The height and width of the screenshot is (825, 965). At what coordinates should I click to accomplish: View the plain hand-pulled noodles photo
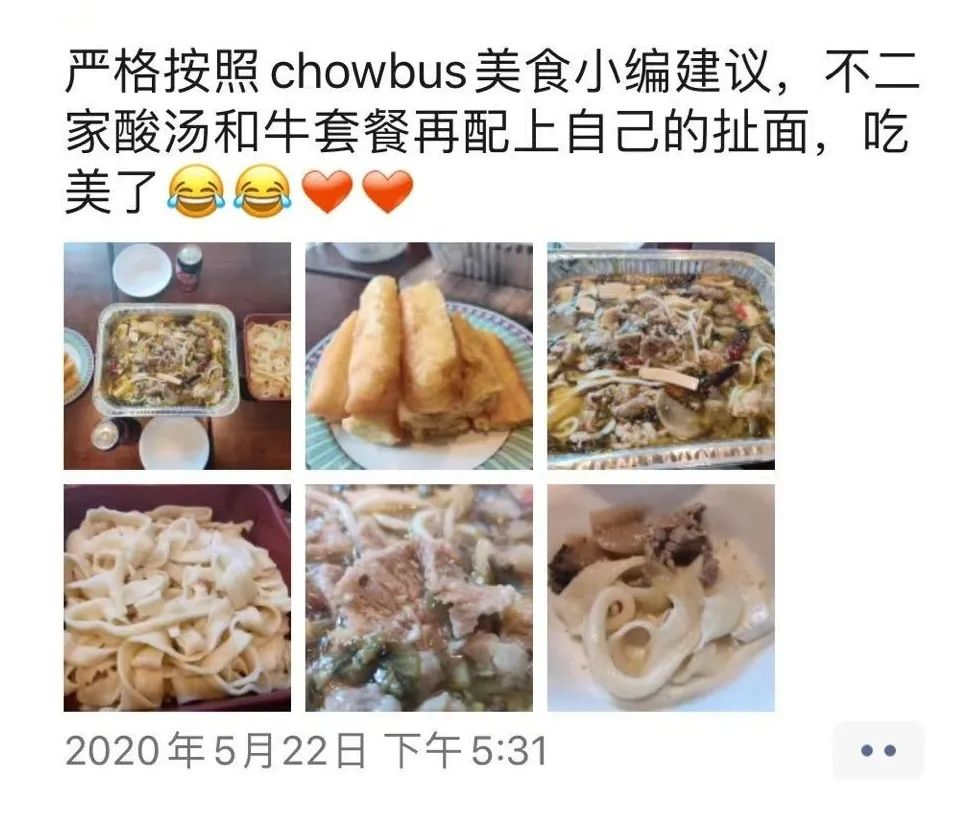[x=178, y=598]
